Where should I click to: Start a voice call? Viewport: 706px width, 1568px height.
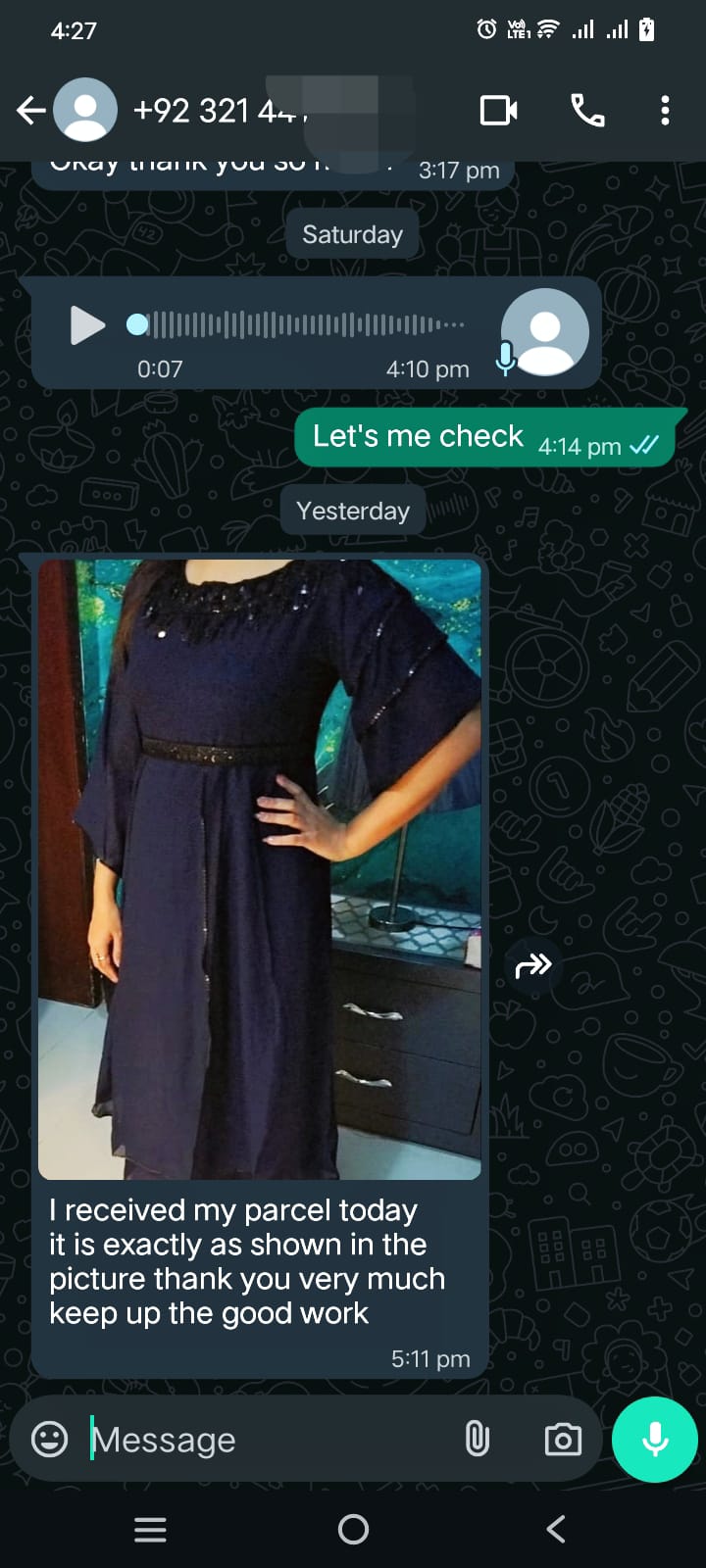click(x=587, y=111)
